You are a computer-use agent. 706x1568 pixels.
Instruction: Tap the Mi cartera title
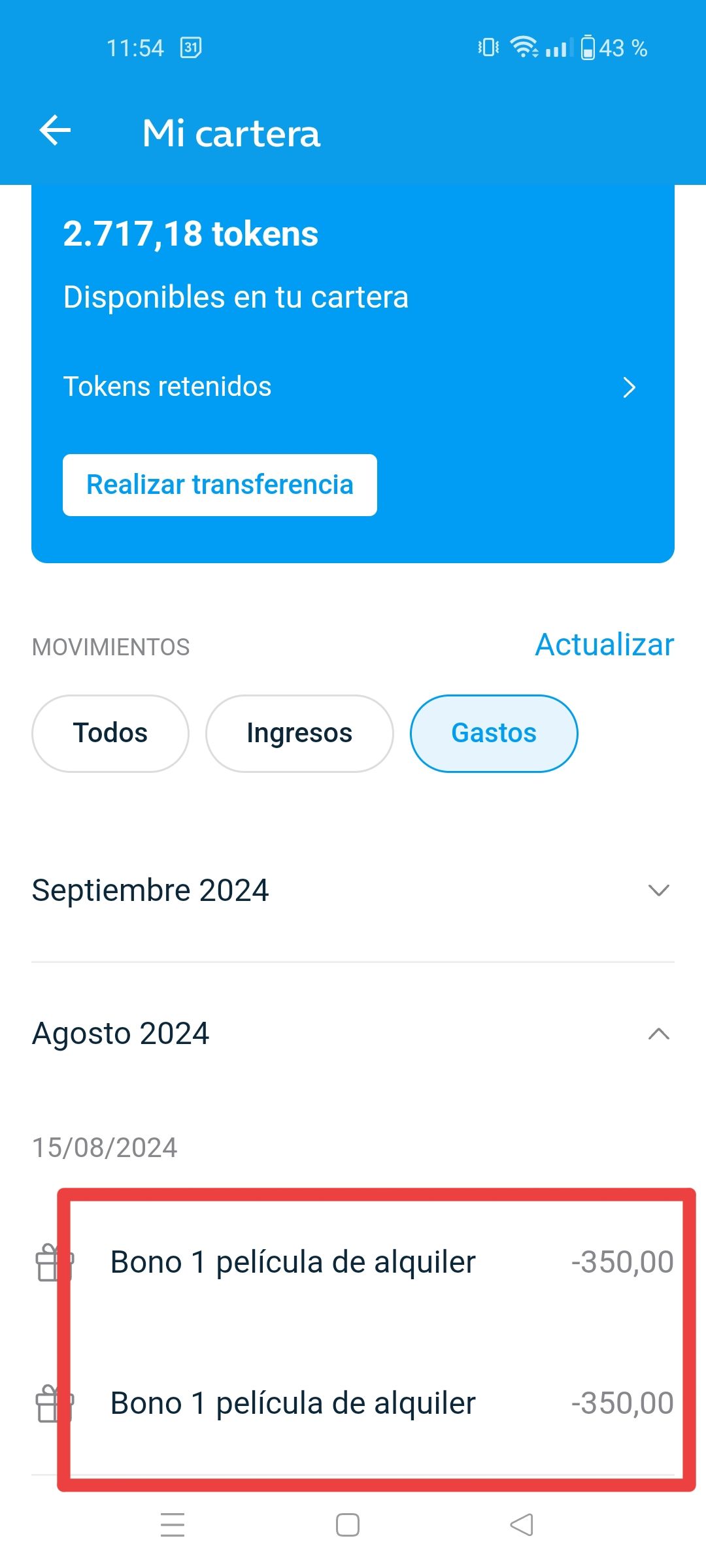231,133
